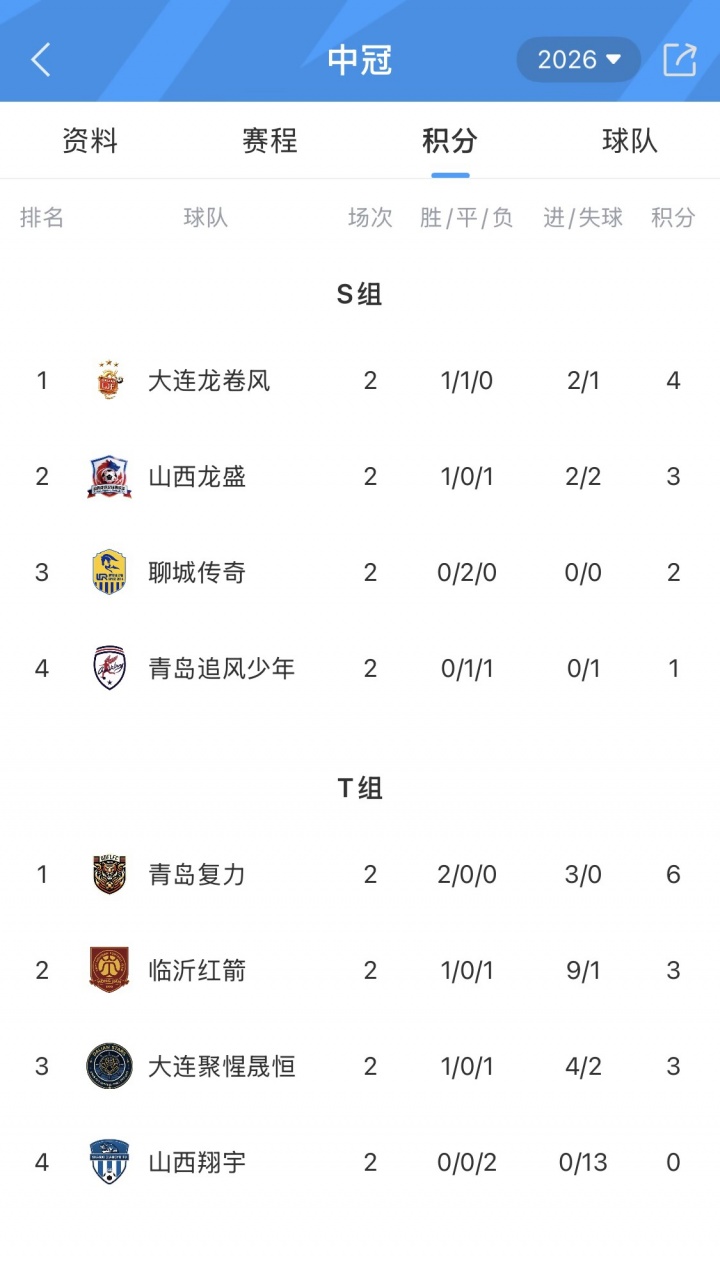Open the 2026 season year dropdown
Screen dimensions: 720x1261
pyautogui.click(x=578, y=60)
